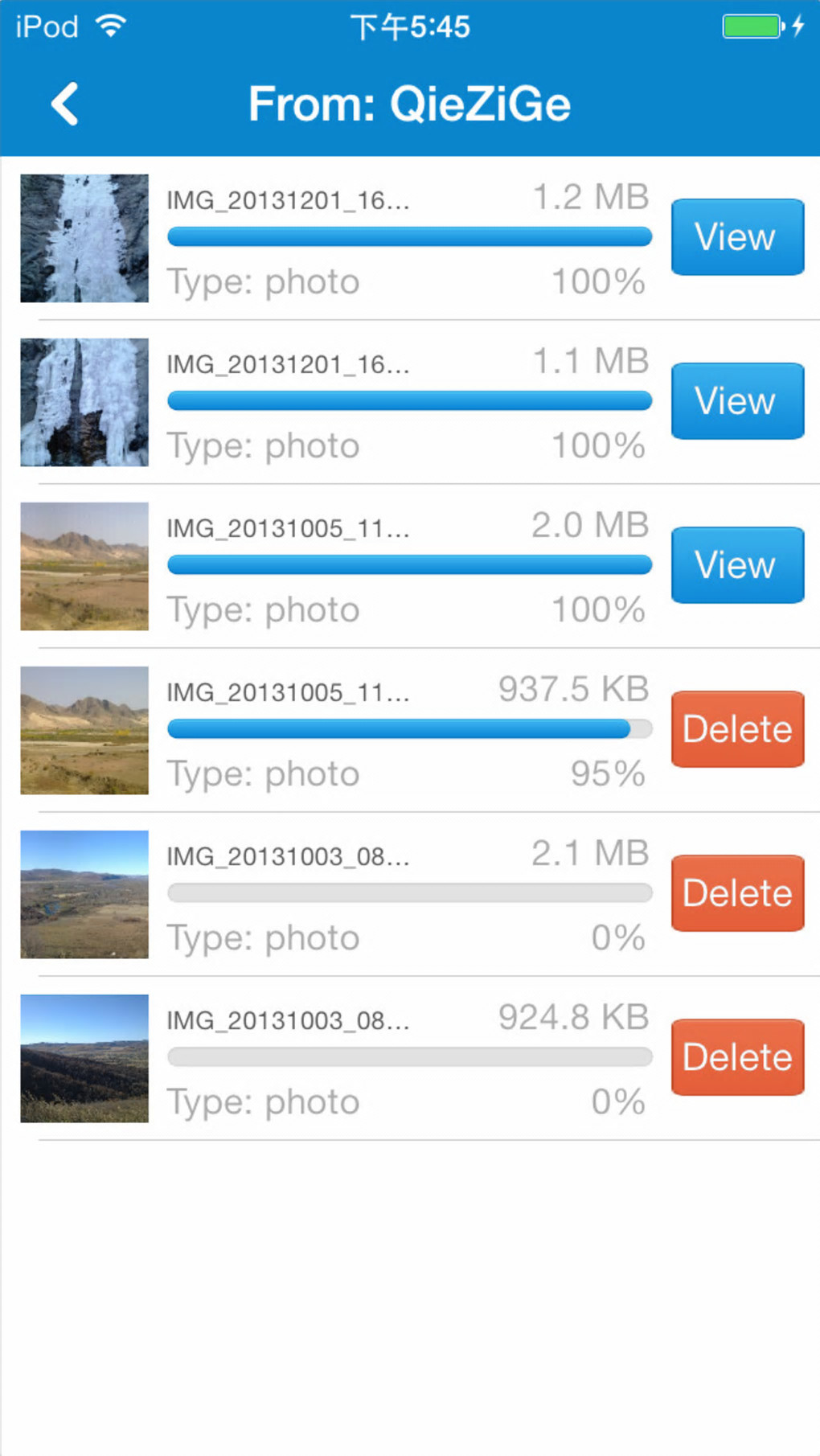Delete the 2.1 MB photo transfer

(x=736, y=893)
